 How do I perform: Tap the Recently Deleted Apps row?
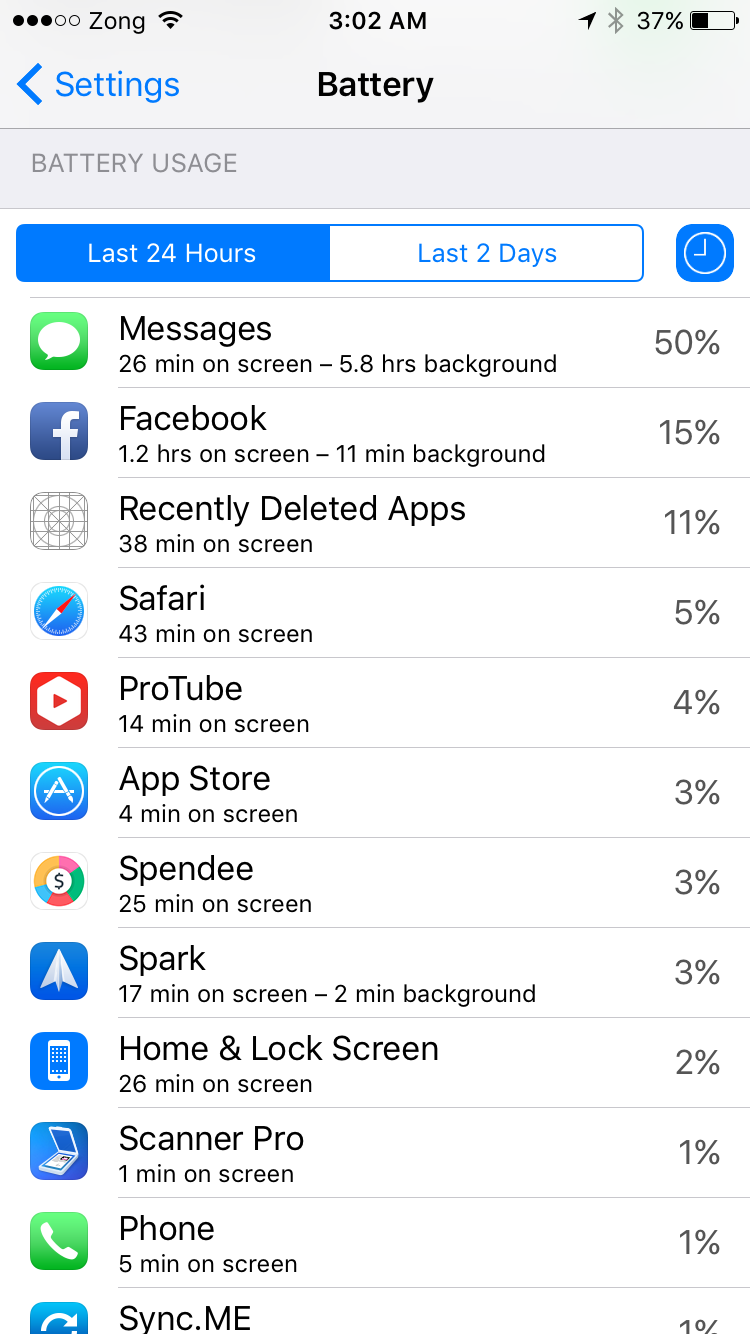[x=375, y=523]
